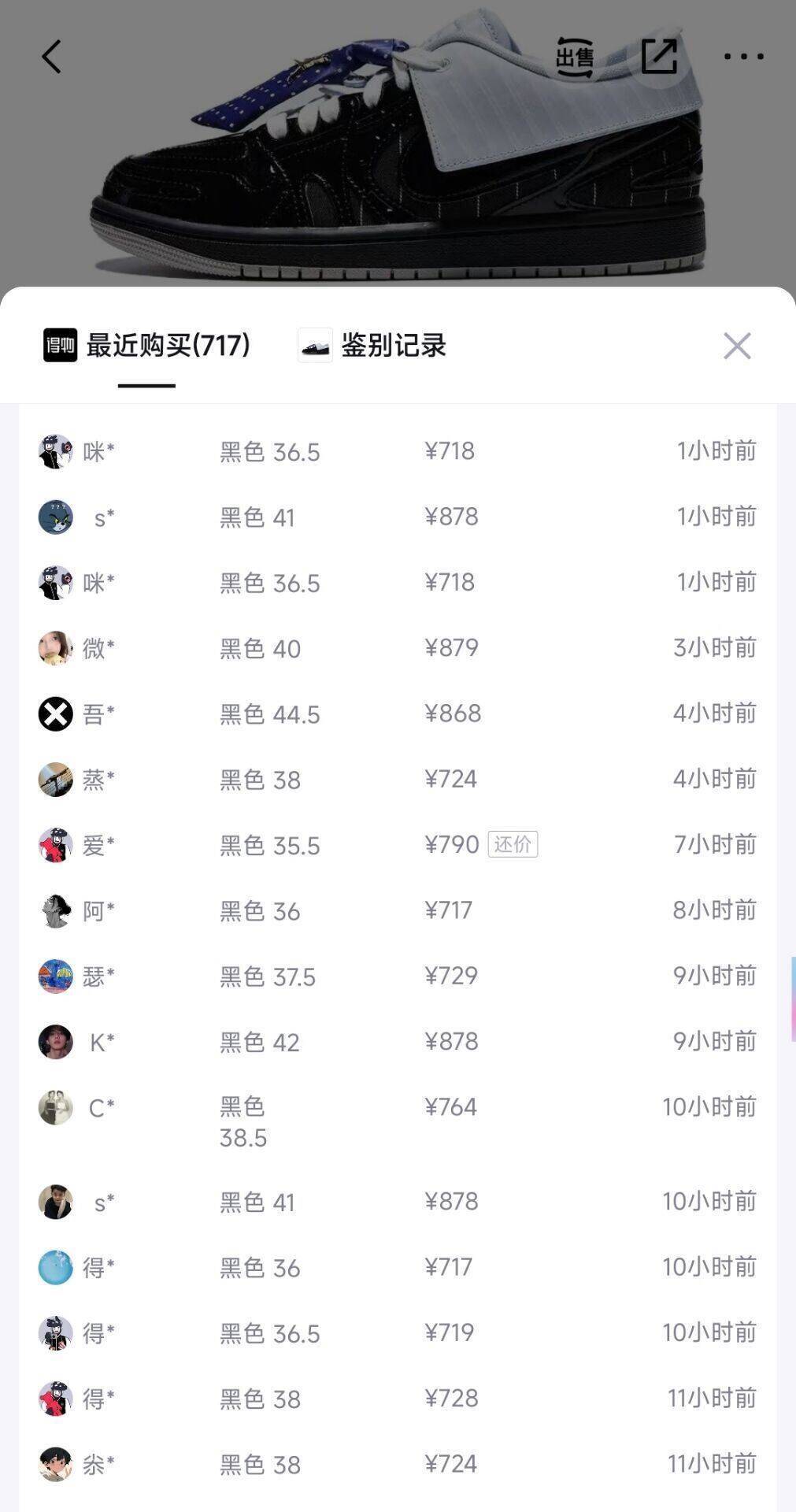Tap 吾* buyer's black X avatar
Image resolution: width=796 pixels, height=1512 pixels.
[55, 713]
